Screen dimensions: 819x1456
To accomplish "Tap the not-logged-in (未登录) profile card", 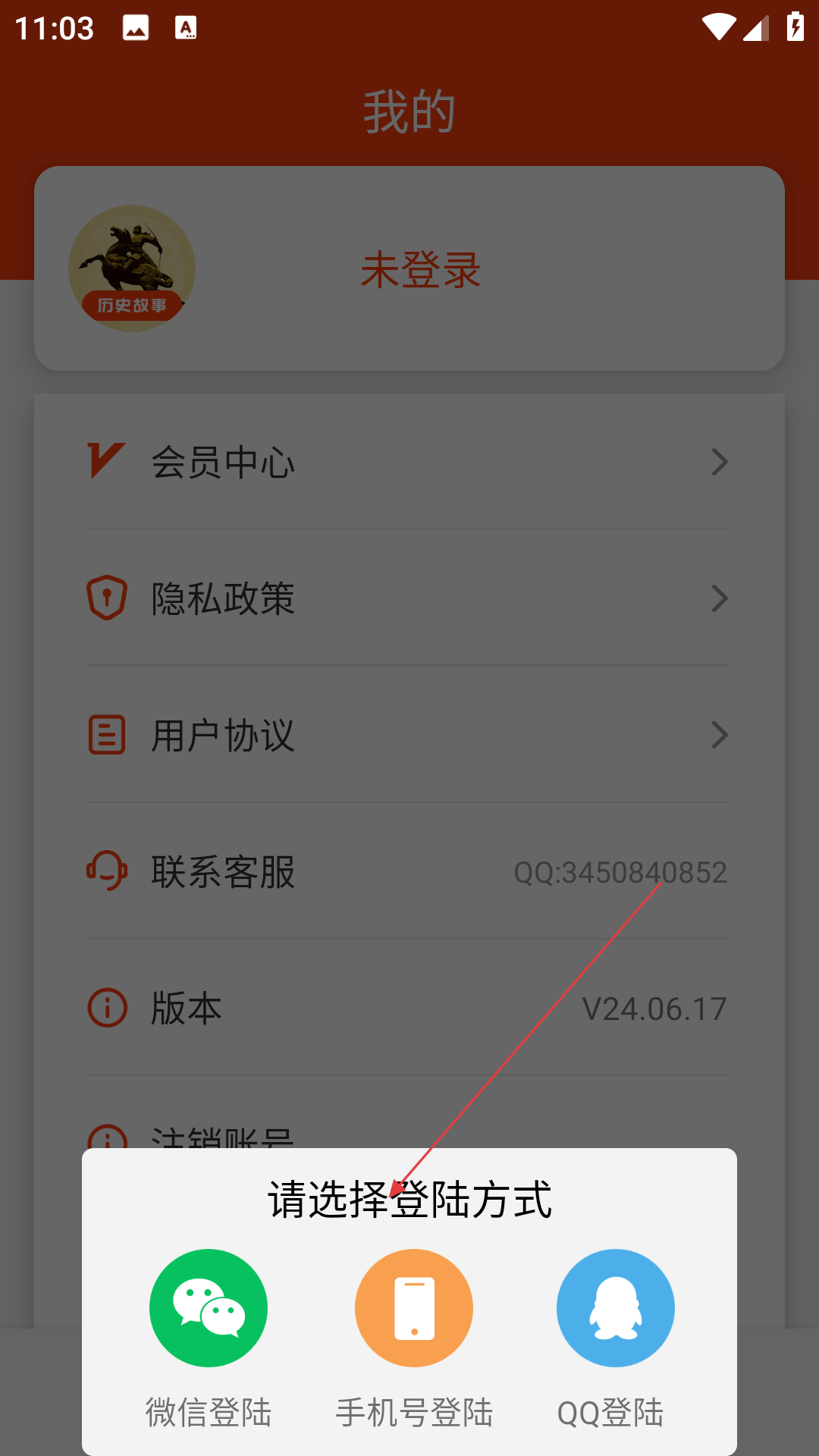I will (x=409, y=268).
